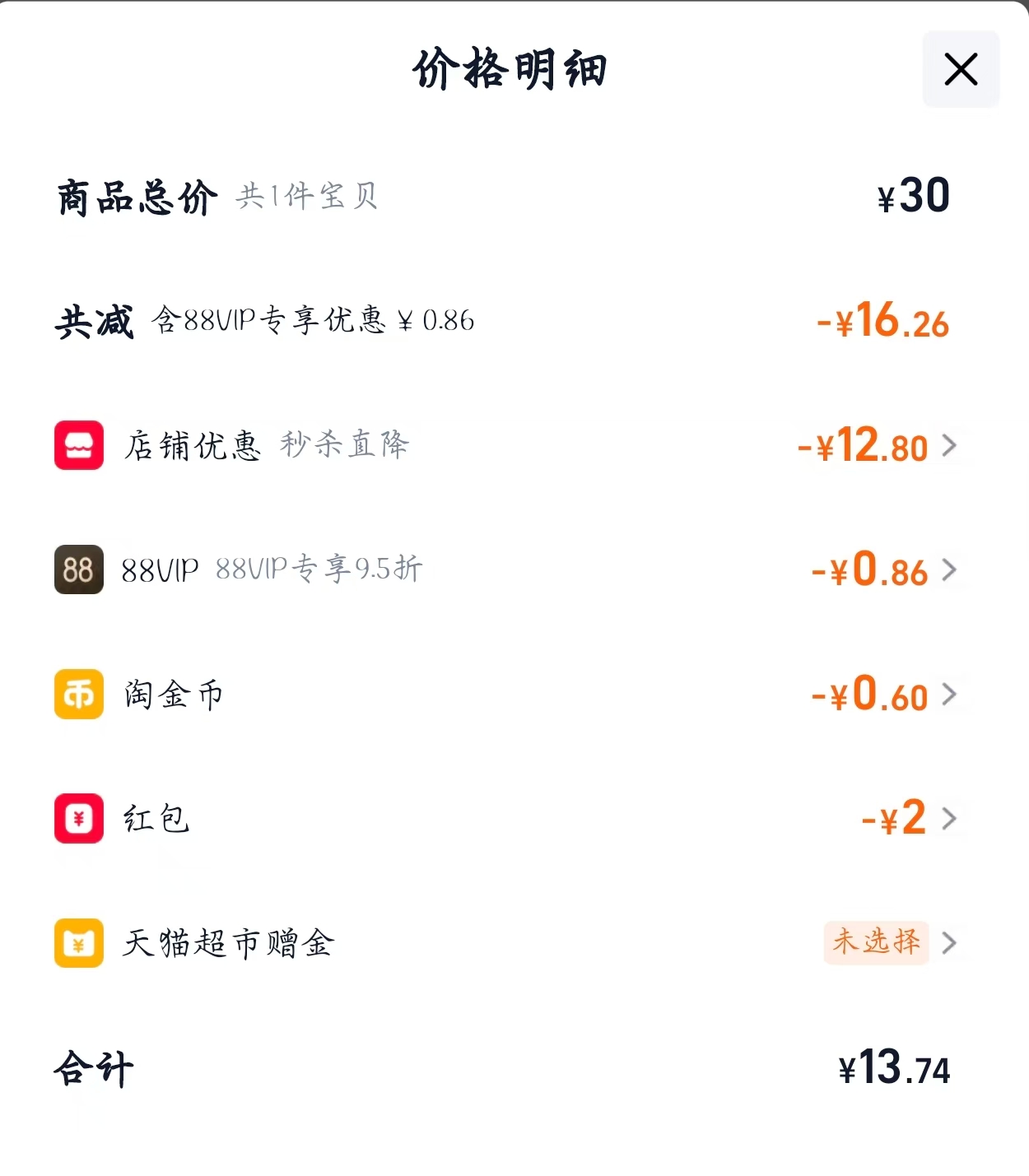Expand the 88VIP discount row chevron

coord(951,569)
